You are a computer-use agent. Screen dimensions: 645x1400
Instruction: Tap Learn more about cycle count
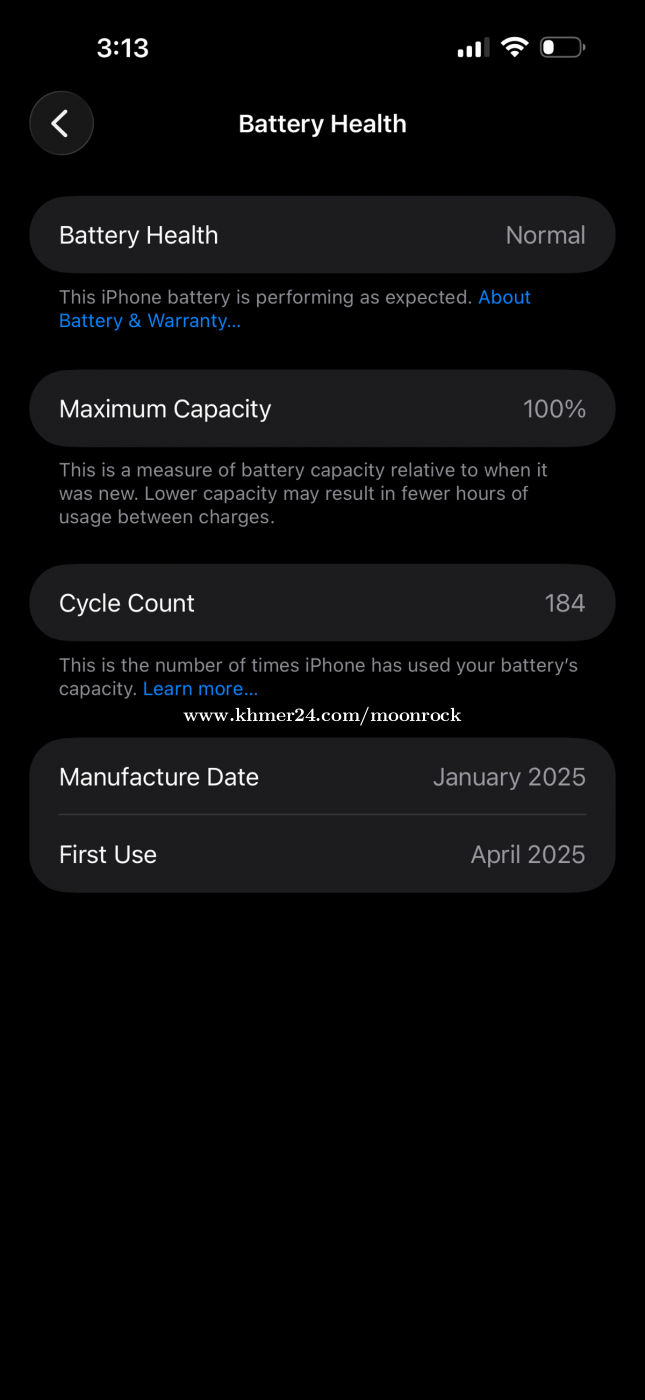click(200, 689)
